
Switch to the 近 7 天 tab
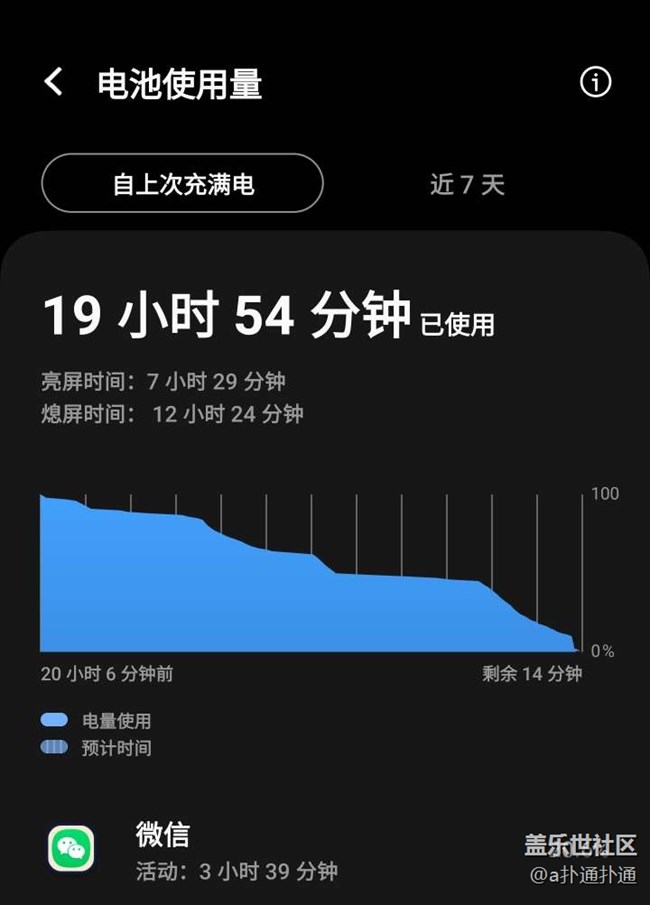(467, 184)
